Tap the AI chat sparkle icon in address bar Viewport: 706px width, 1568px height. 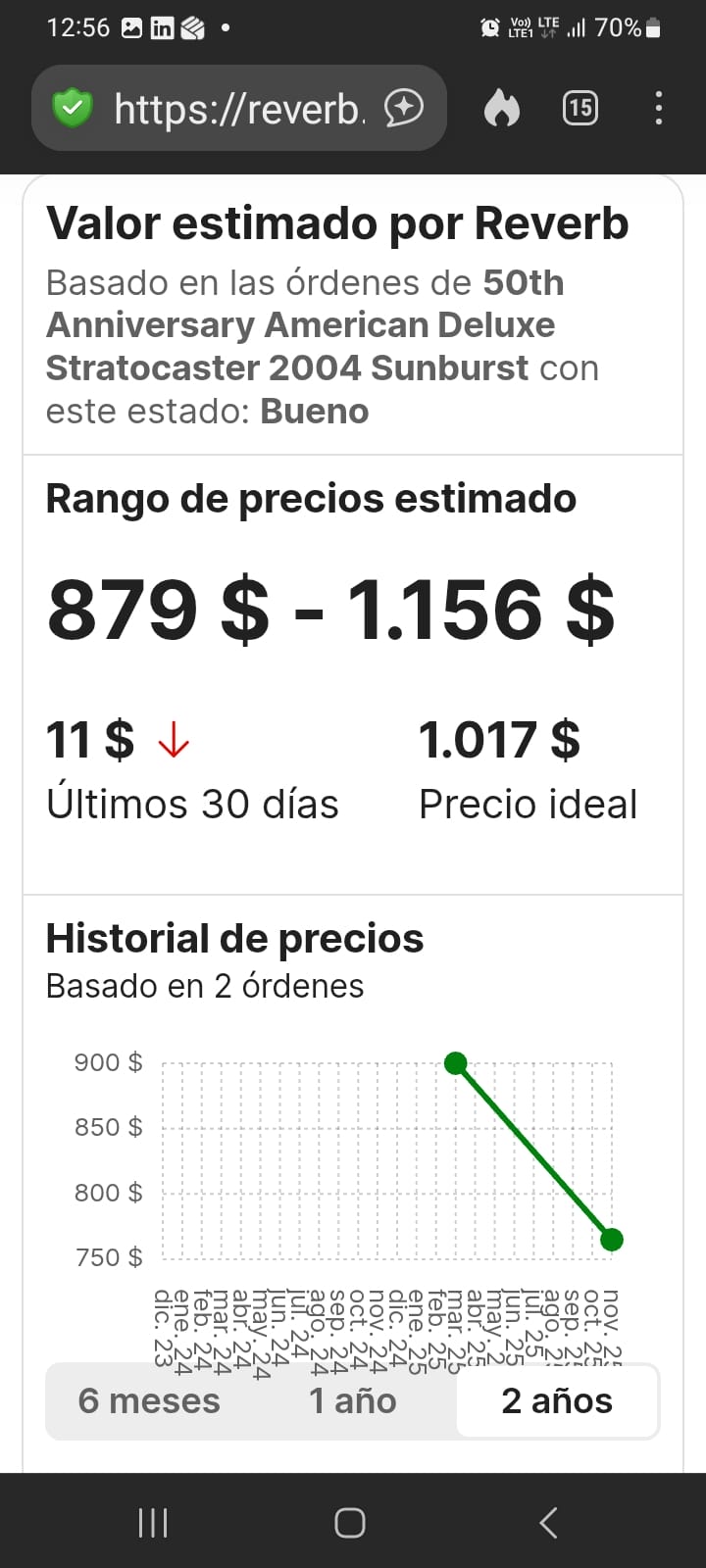tap(404, 108)
